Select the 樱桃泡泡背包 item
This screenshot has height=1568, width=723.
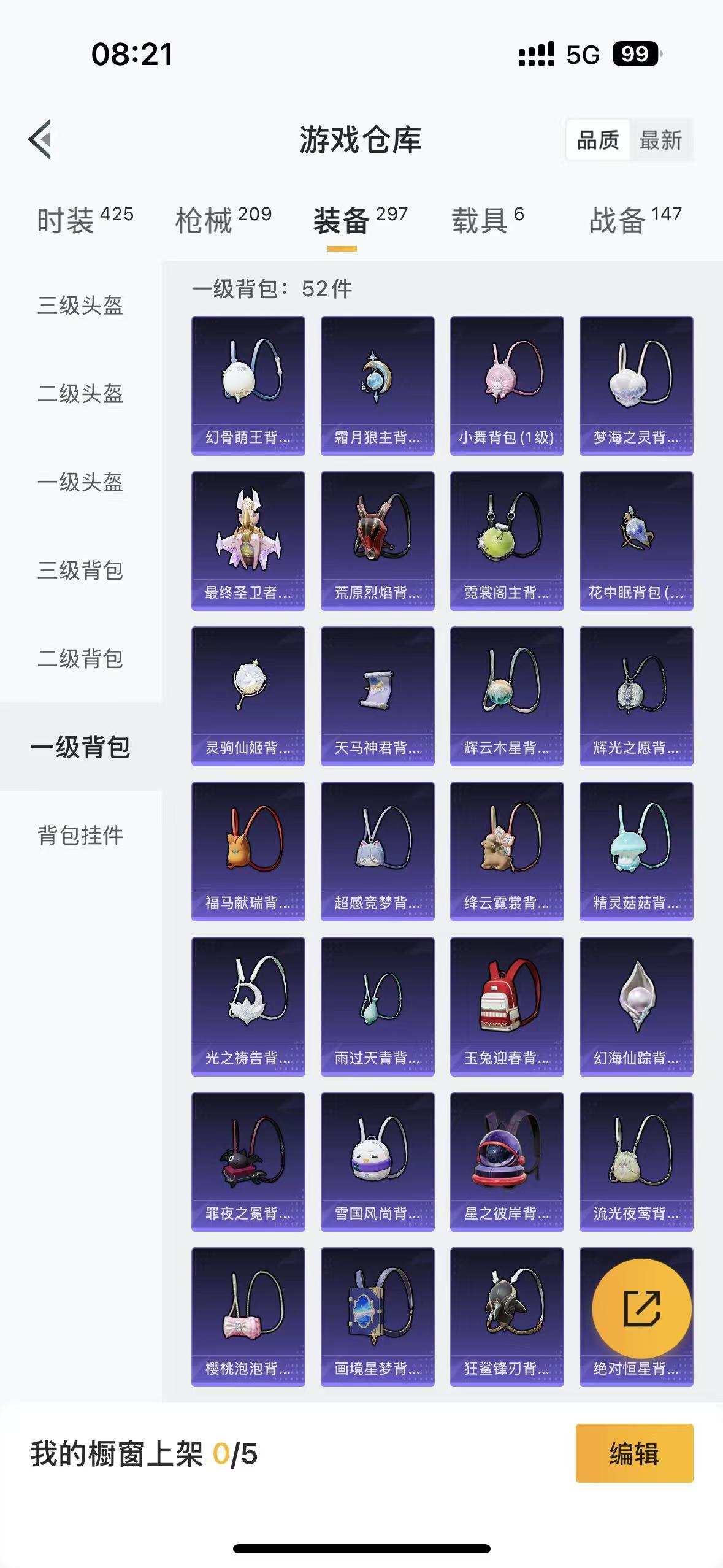pos(247,1313)
